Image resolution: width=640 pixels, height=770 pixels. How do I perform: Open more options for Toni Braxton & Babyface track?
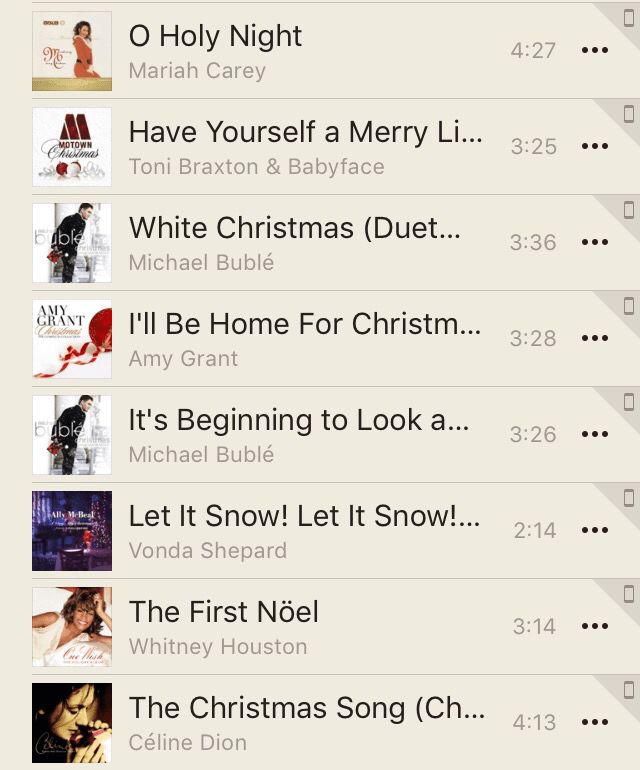(595, 147)
